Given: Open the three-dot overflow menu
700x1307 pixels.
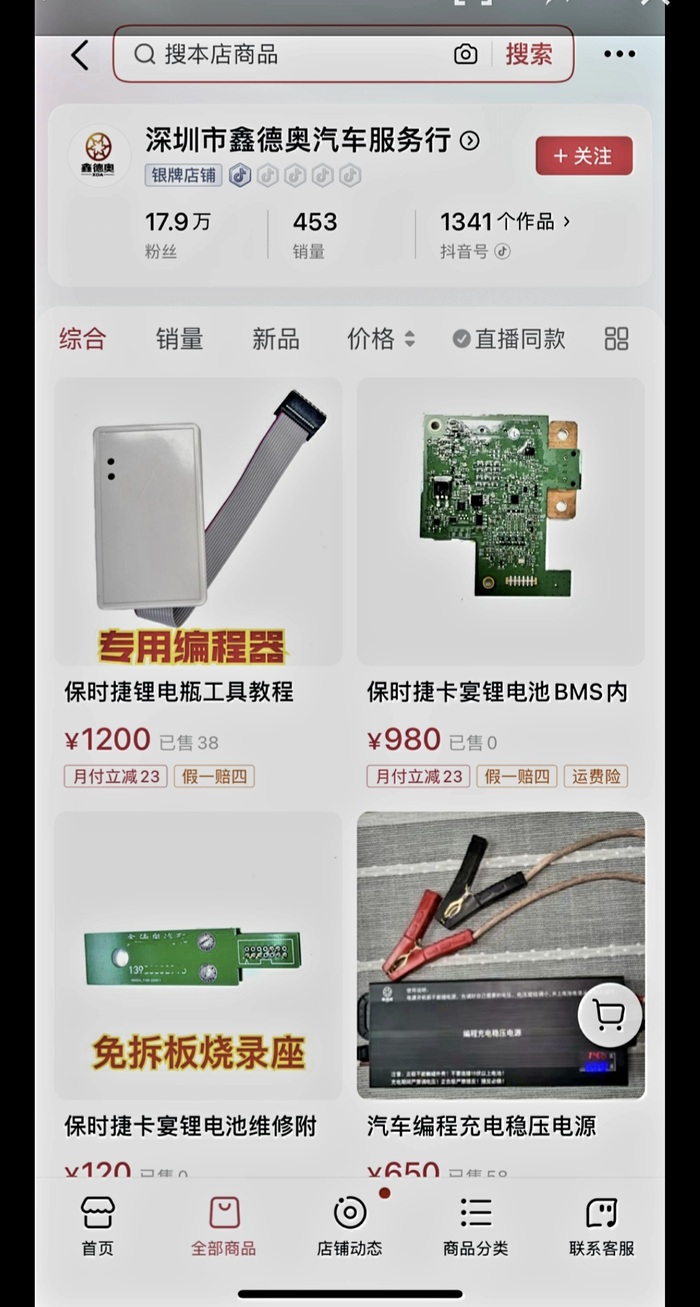Looking at the screenshot, I should [619, 54].
